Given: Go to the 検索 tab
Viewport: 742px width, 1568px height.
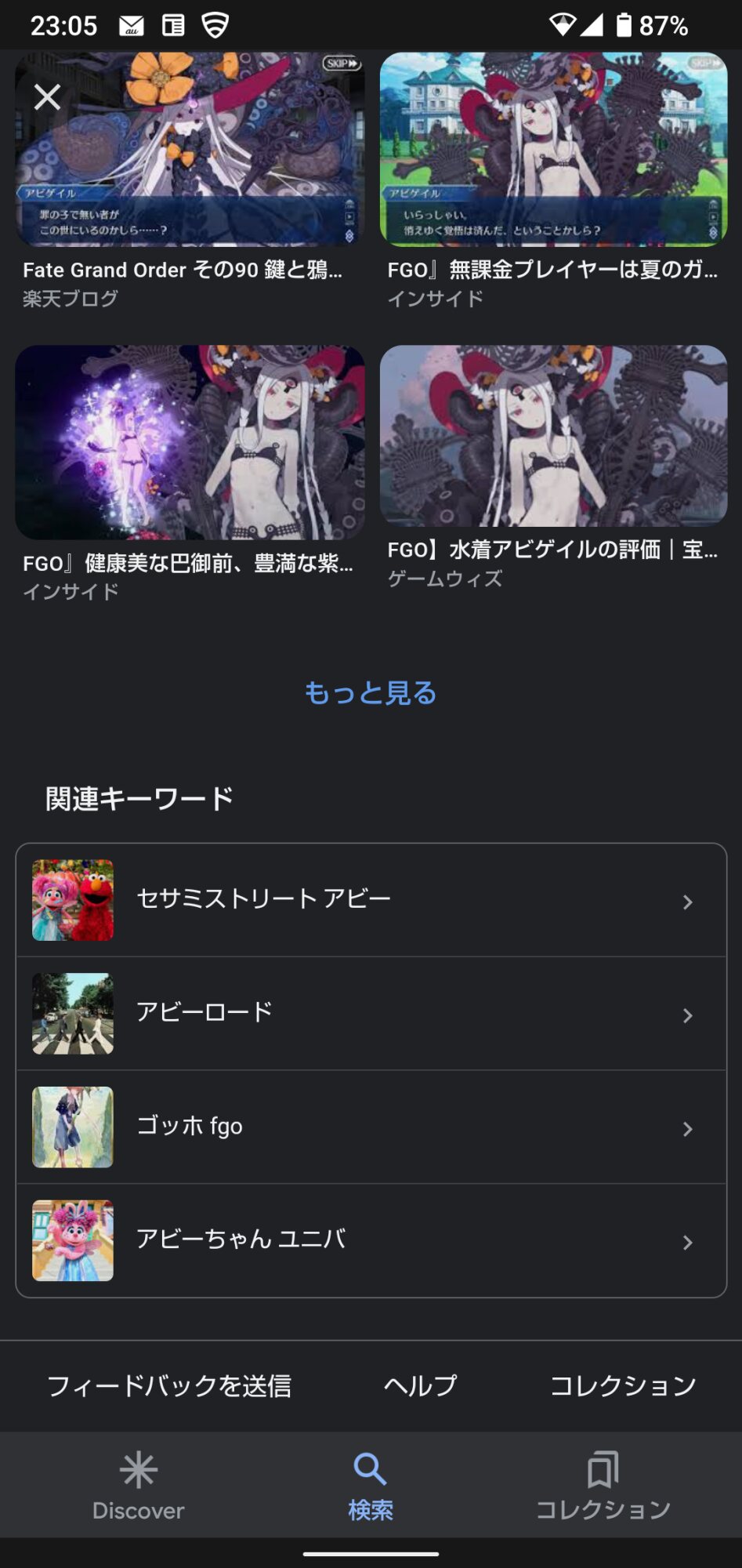Looking at the screenshot, I should coord(371,1485).
